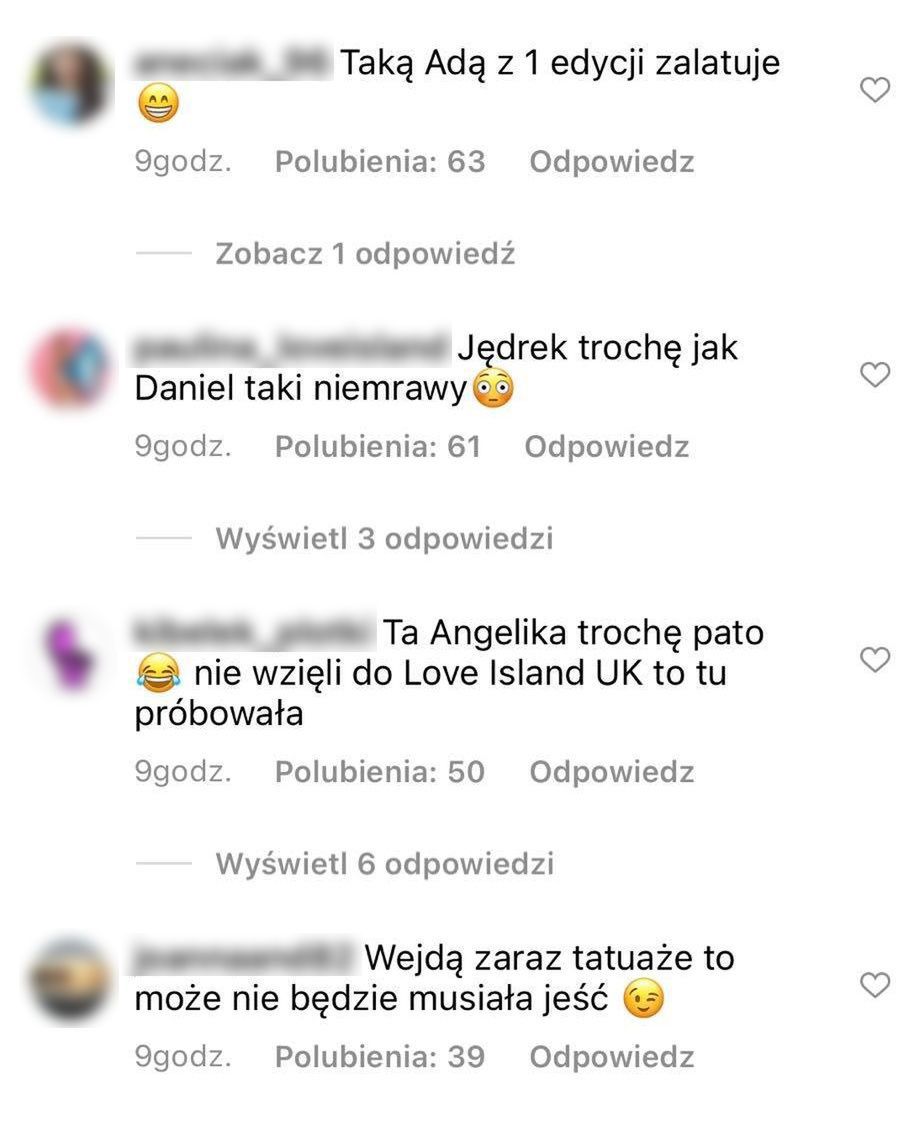Image resolution: width=921 pixels, height=1133 pixels.
Task: Open profile picture of the tatuaże commenter
Action: point(69,977)
